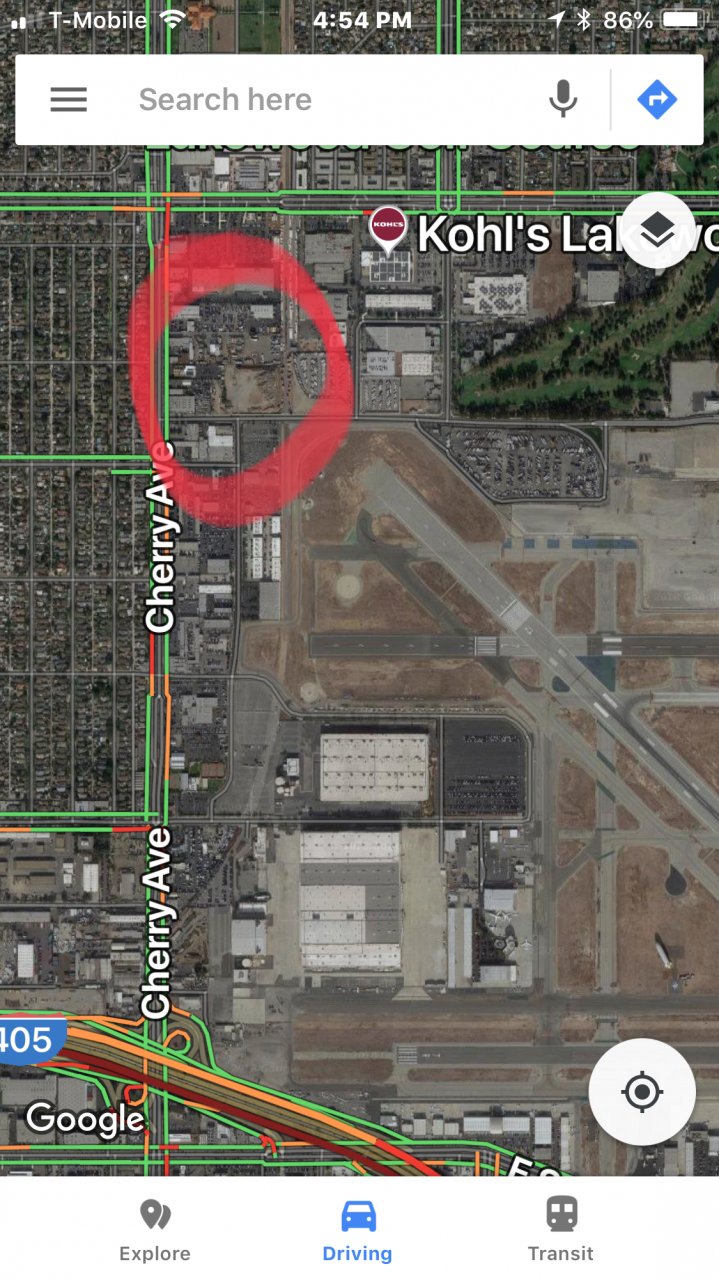Select the Driving tab
The height and width of the screenshot is (1280, 719).
pos(358,1231)
